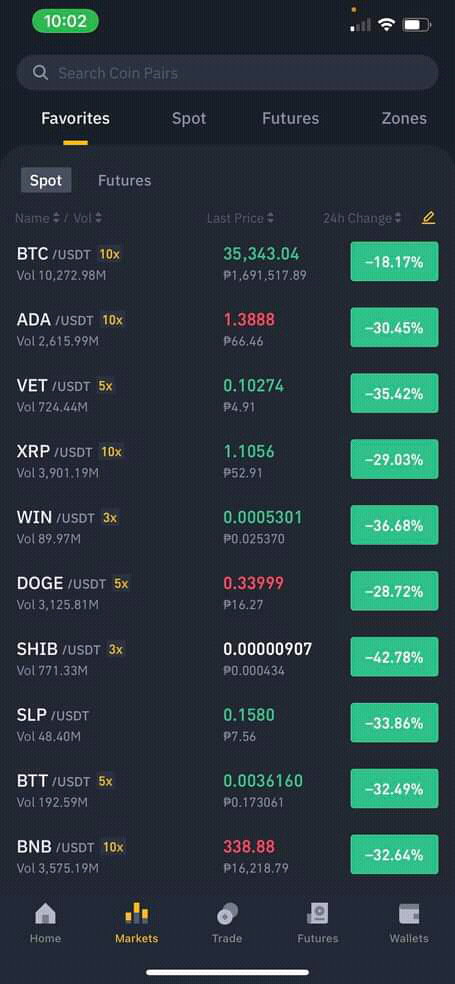455x984 pixels.
Task: Open the Trade tab
Action: (227, 923)
